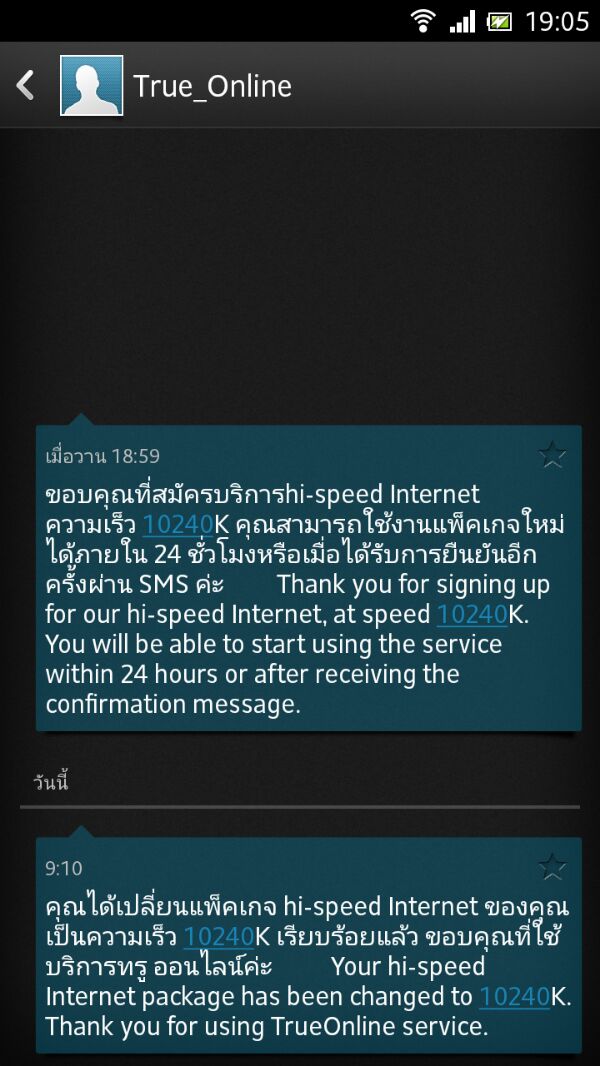Viewport: 600px width, 1066px height.
Task: Star the message received at 9:10
Action: 551,867
